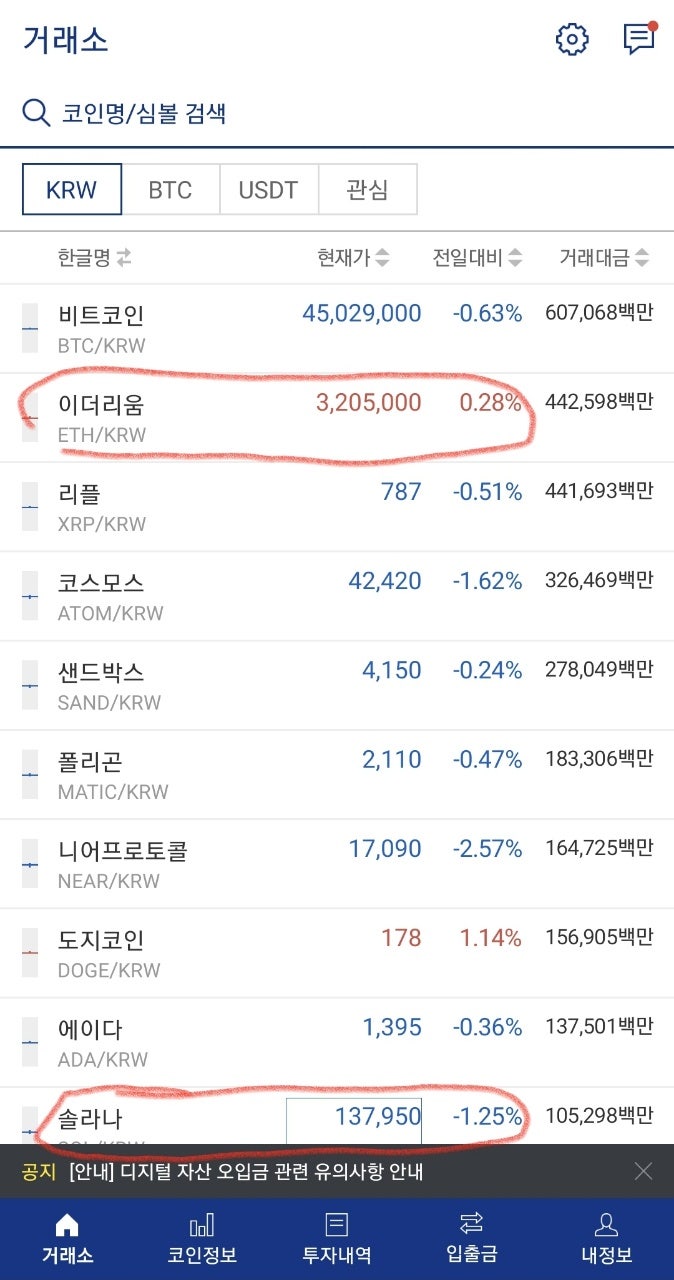Go to the 입출금 tab
This screenshot has width=674, height=1280.
point(472,1238)
